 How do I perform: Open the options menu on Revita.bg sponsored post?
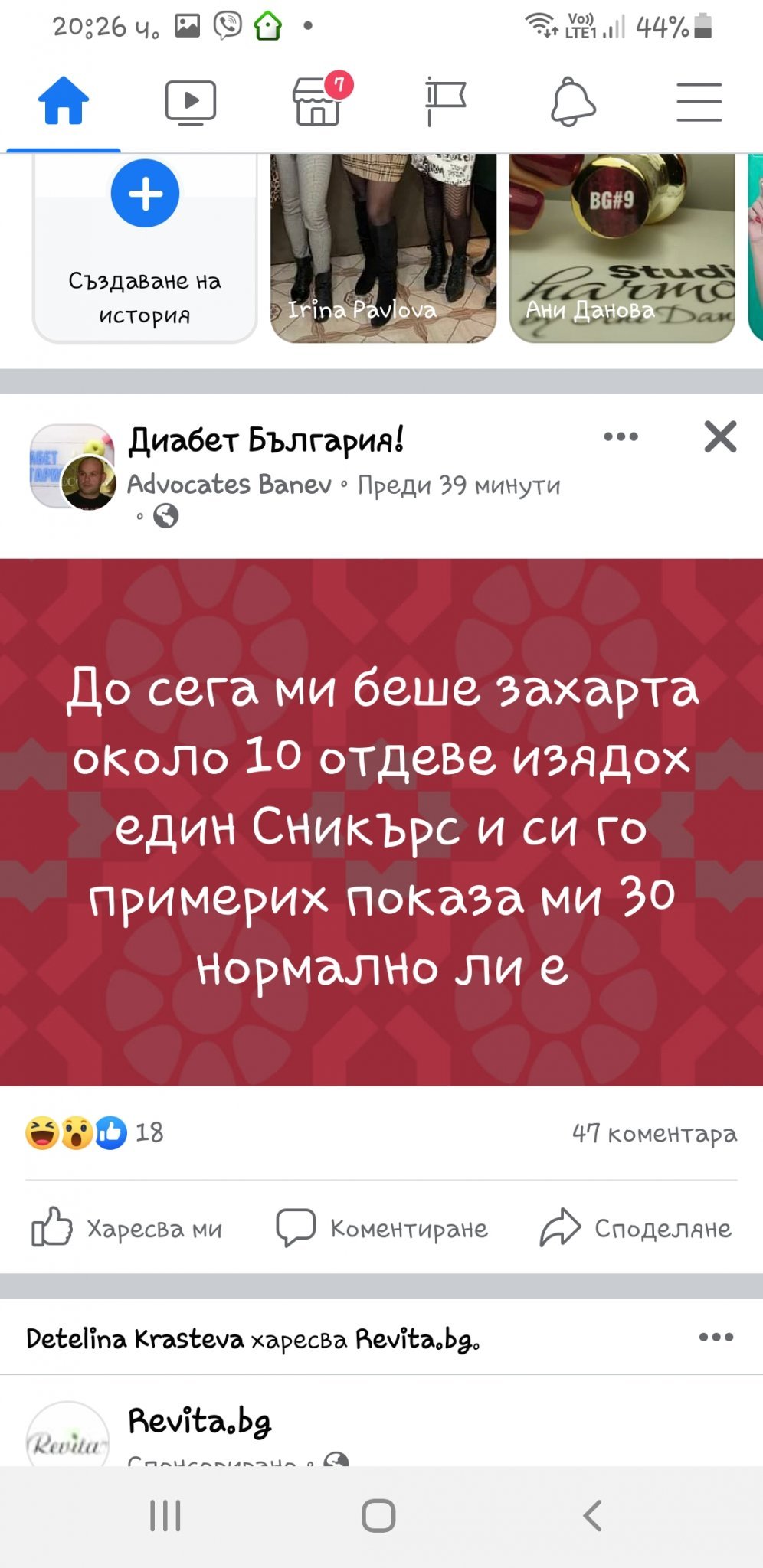[x=716, y=1338]
